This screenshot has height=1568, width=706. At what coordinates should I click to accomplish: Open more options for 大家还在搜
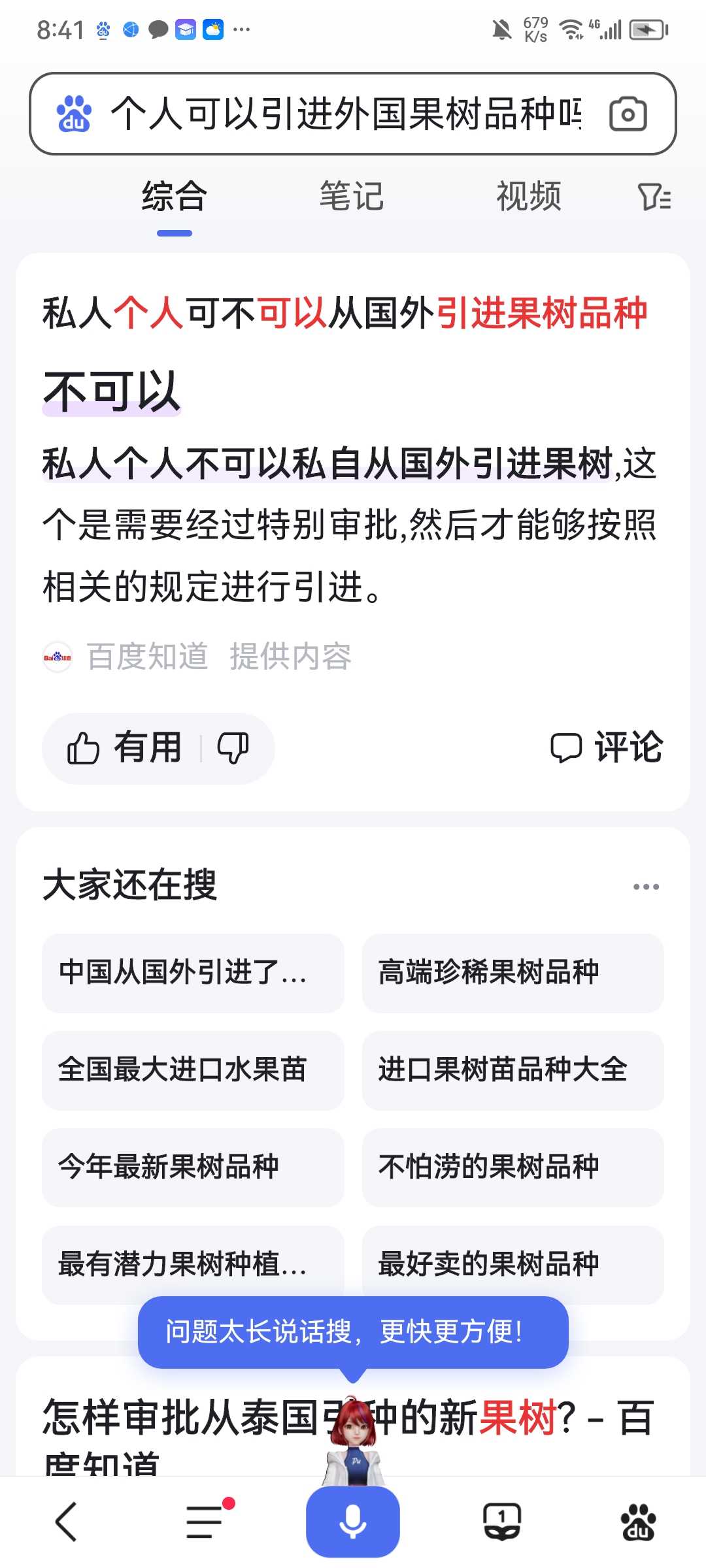click(x=646, y=887)
